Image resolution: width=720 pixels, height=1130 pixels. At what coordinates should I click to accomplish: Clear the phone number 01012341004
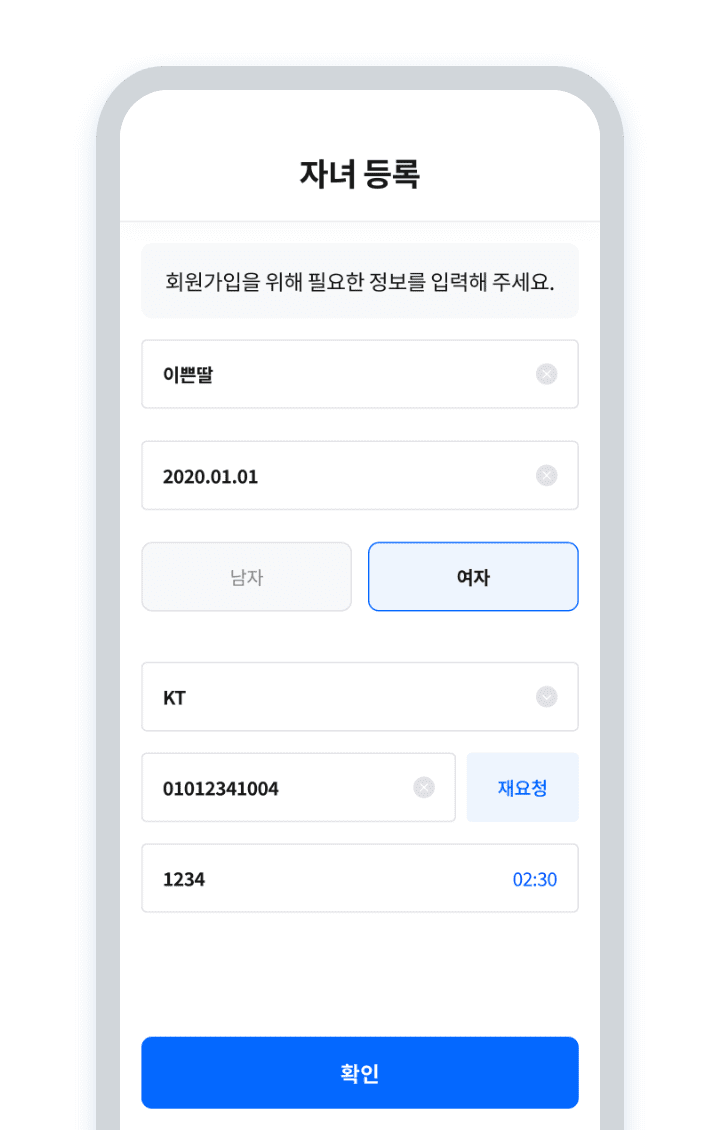[424, 788]
